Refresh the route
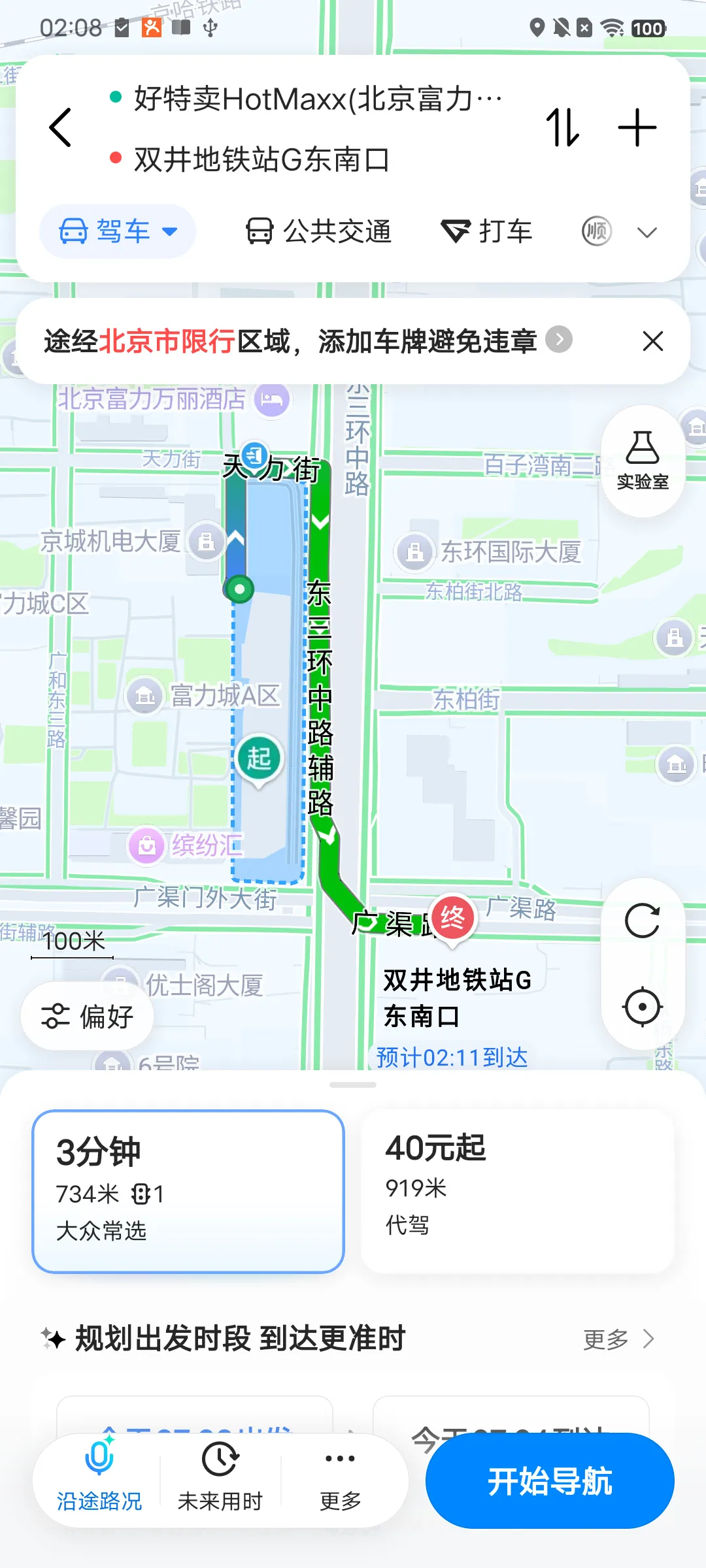Image resolution: width=706 pixels, height=1568 pixels. click(x=642, y=921)
